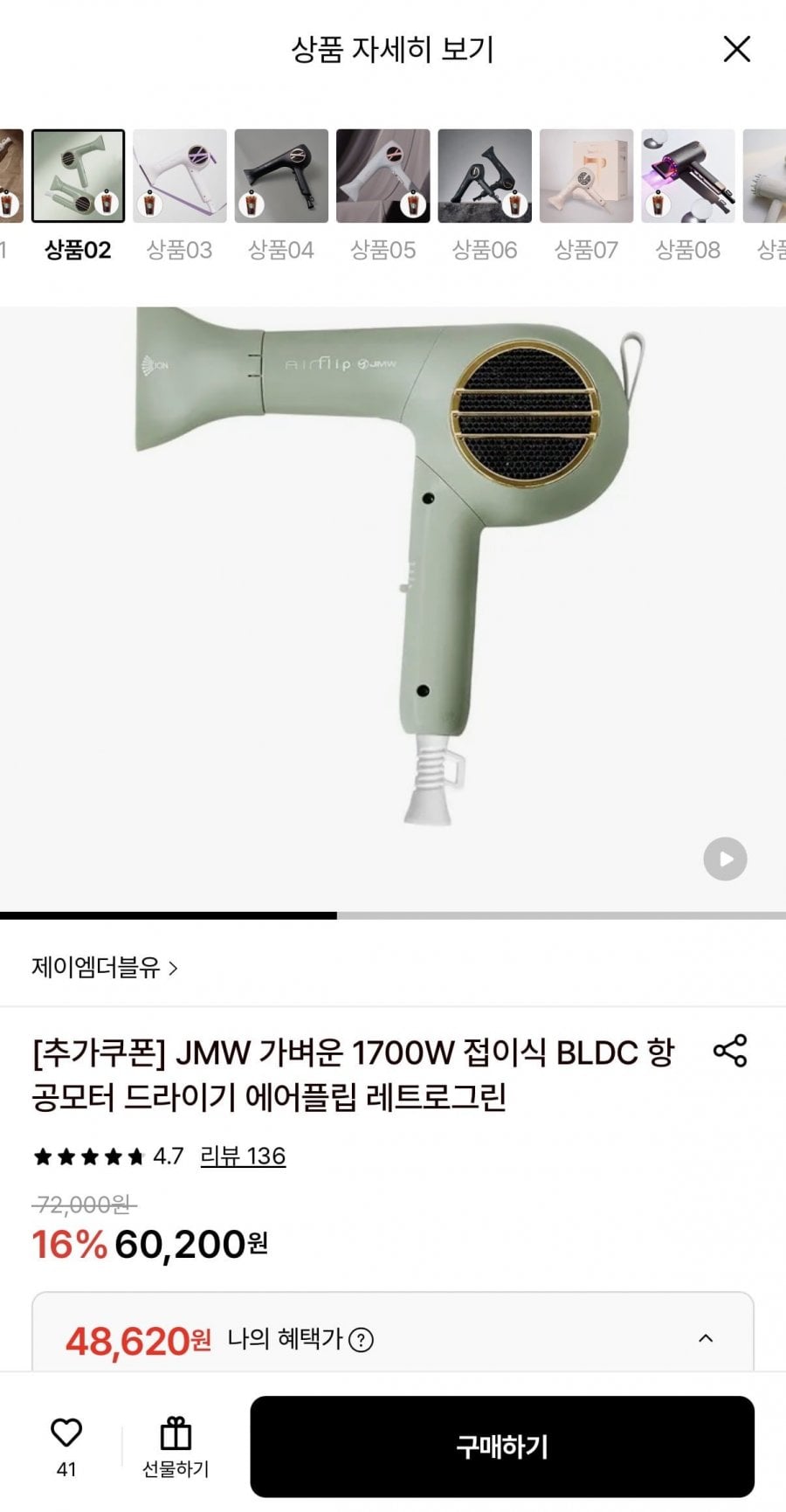Select the 상품02 thumbnail

79,176
